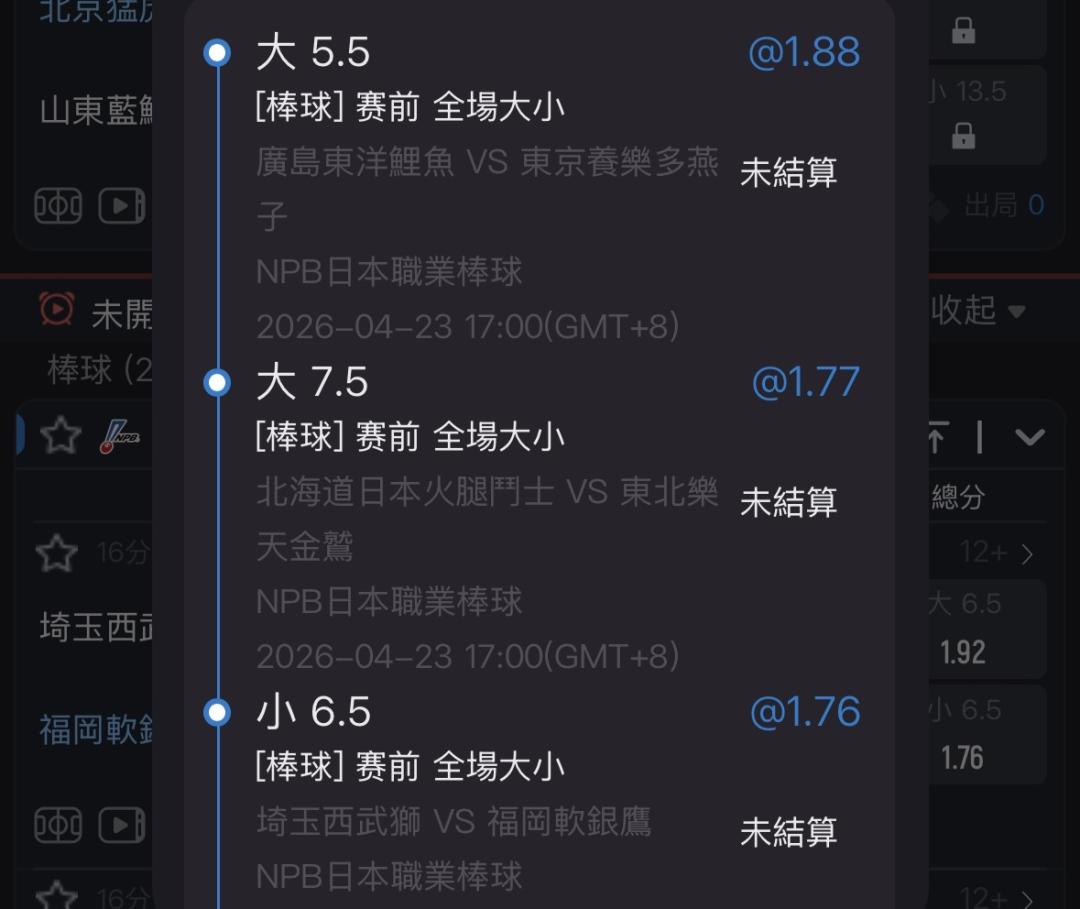This screenshot has width=1080, height=909.
Task: Select the 小 6.5 odds 1.76
Action: 986,735
